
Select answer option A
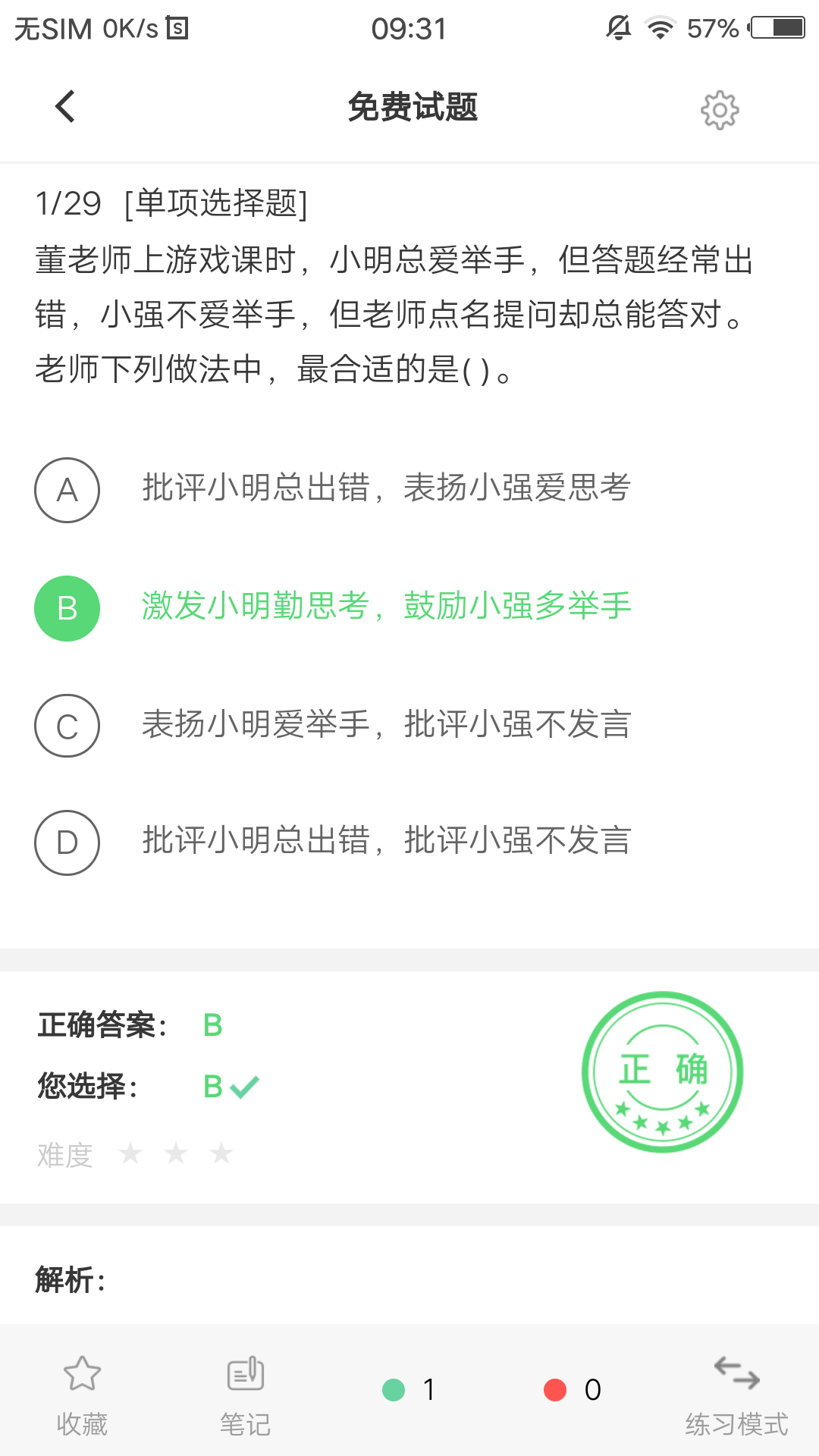(x=67, y=491)
